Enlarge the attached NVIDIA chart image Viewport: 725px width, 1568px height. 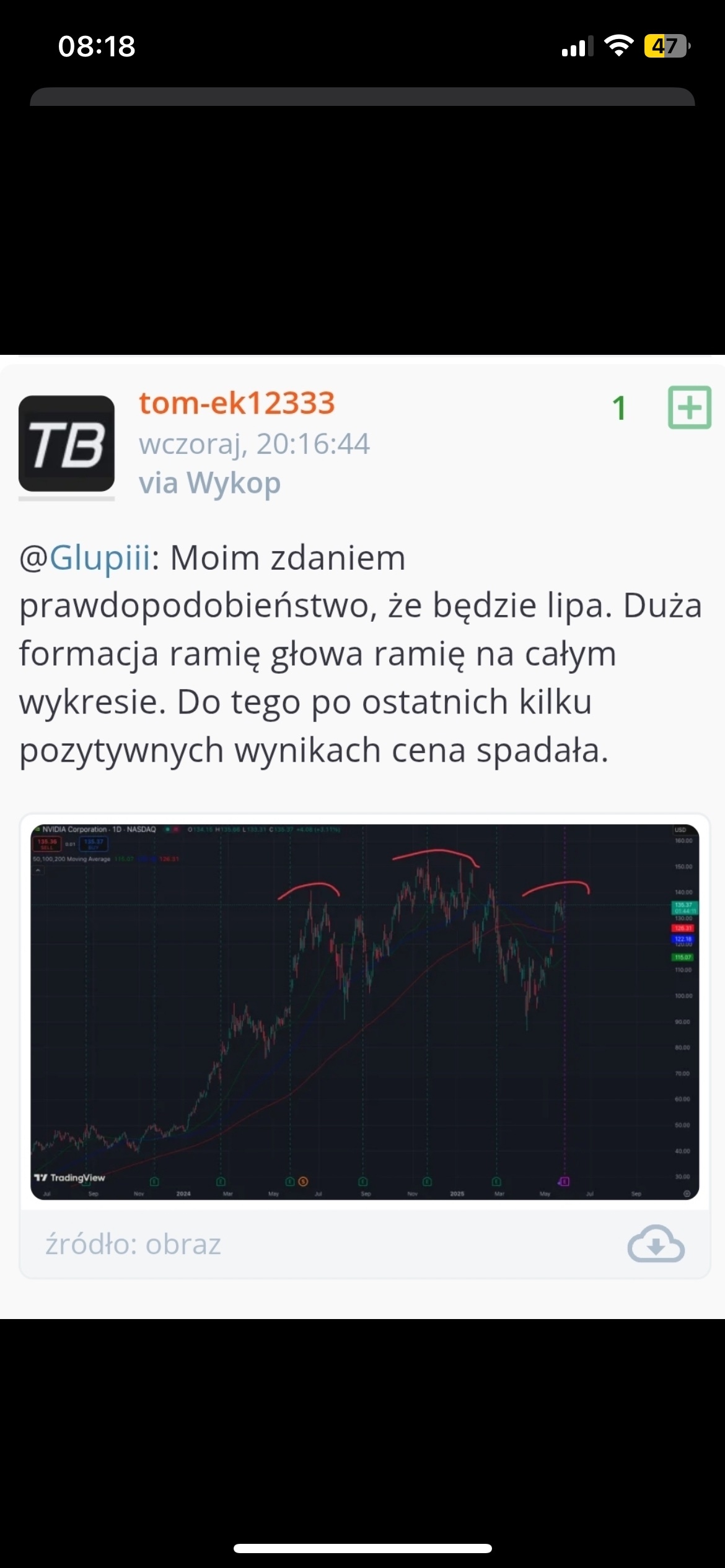click(x=364, y=1011)
